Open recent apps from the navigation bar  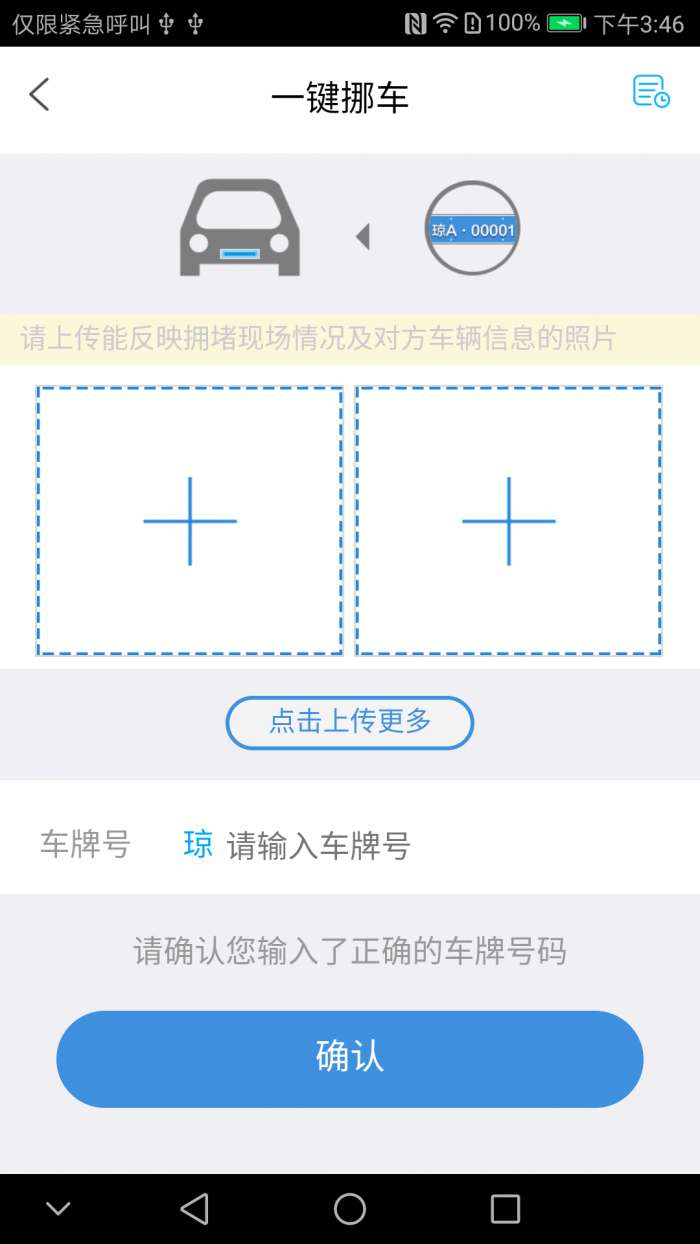[505, 1209]
